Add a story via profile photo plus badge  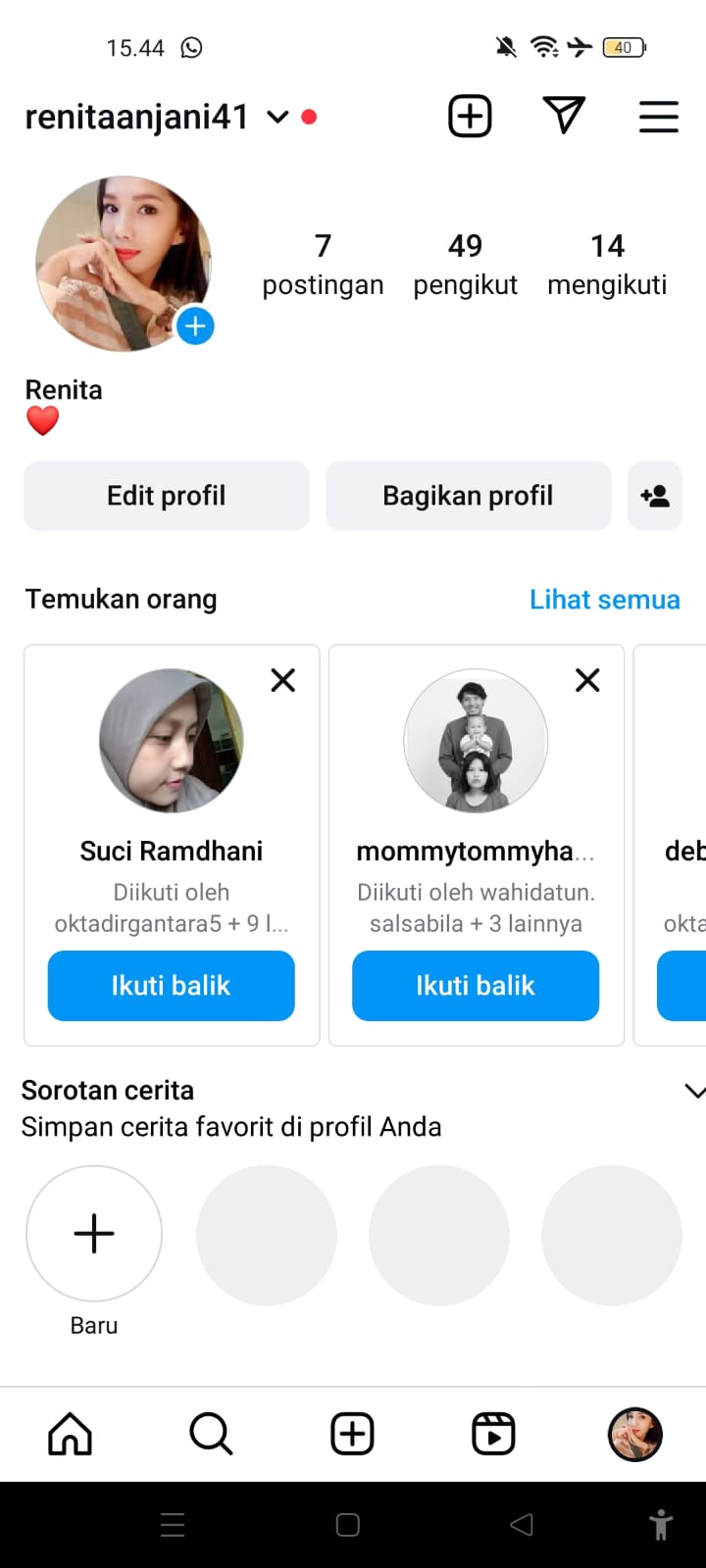[195, 326]
